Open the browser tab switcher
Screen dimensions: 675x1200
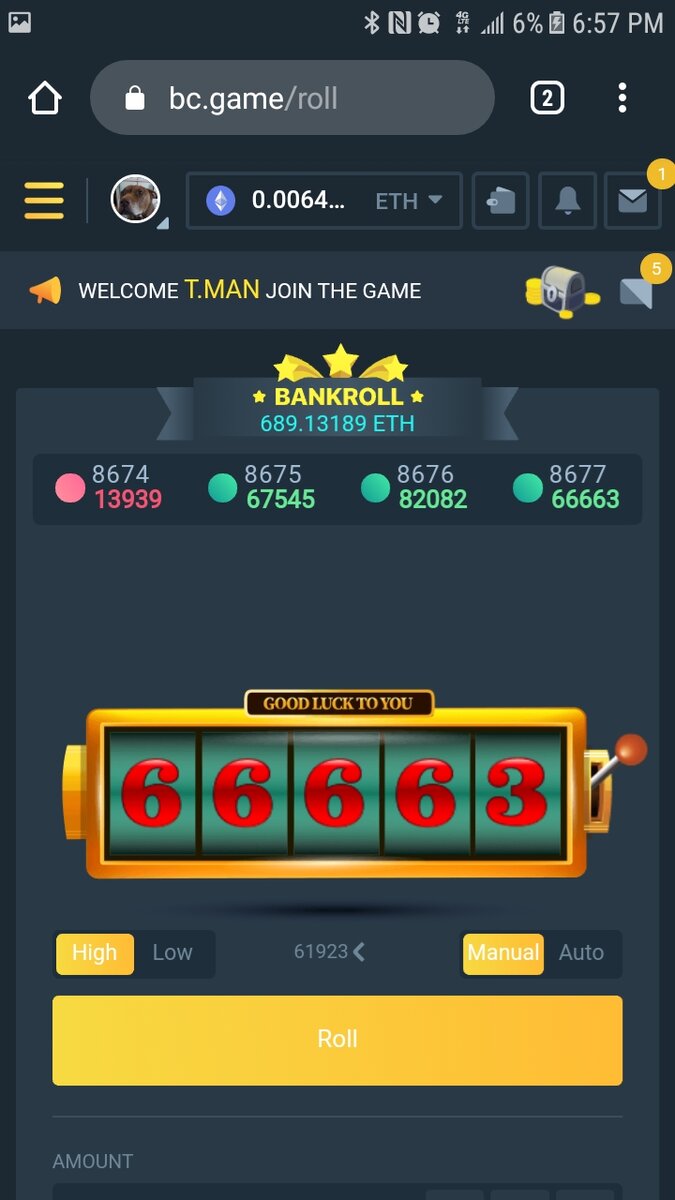(546, 98)
